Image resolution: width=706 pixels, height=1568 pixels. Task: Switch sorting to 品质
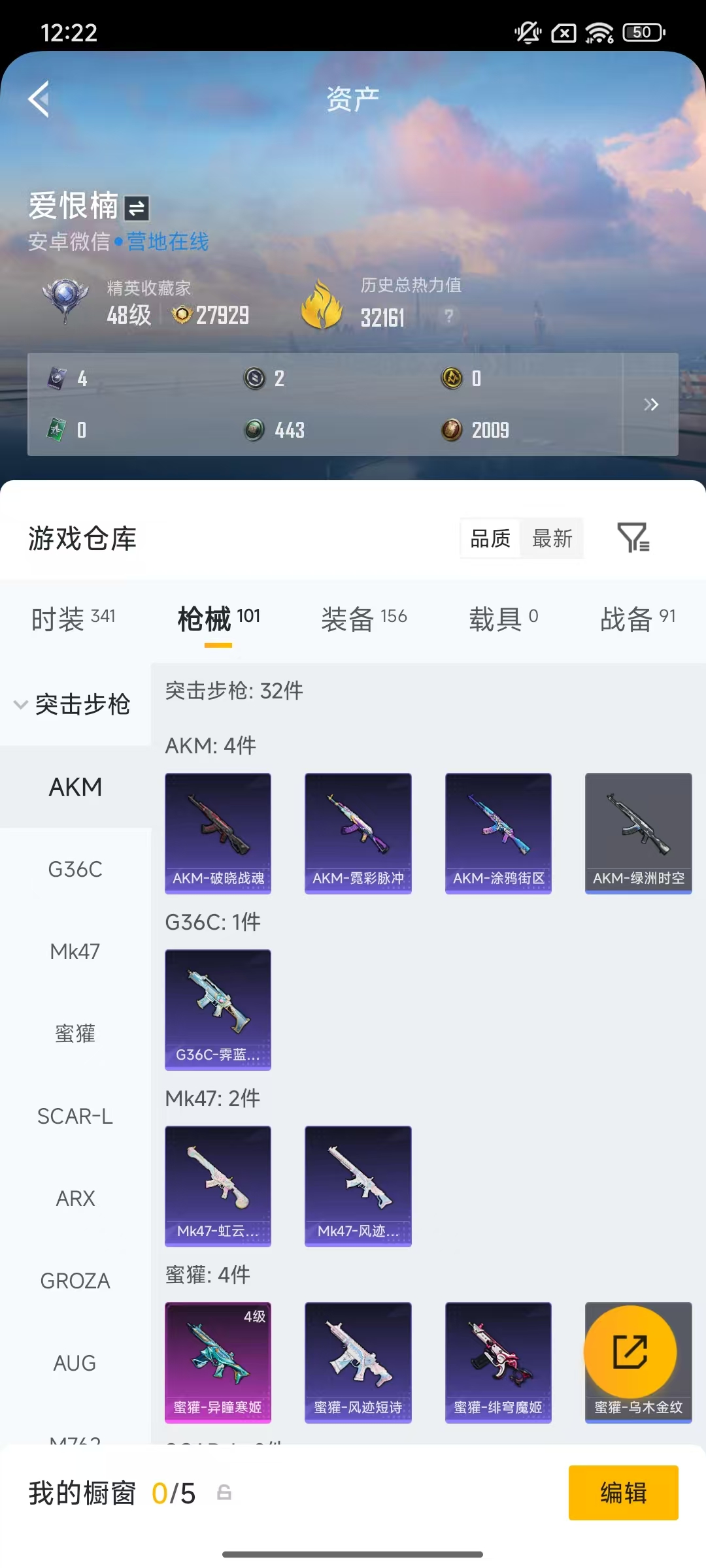[x=489, y=539]
